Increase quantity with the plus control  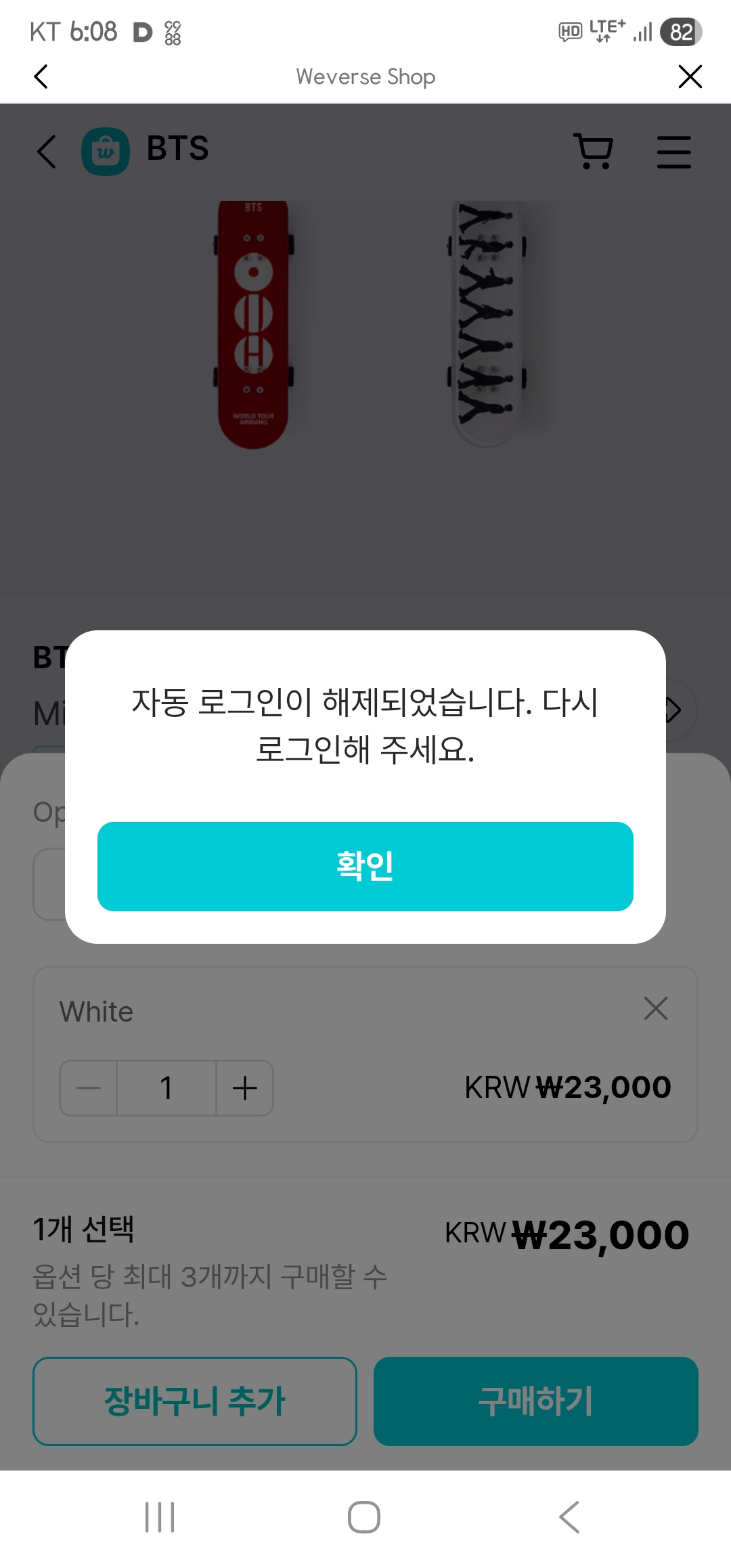click(244, 1088)
